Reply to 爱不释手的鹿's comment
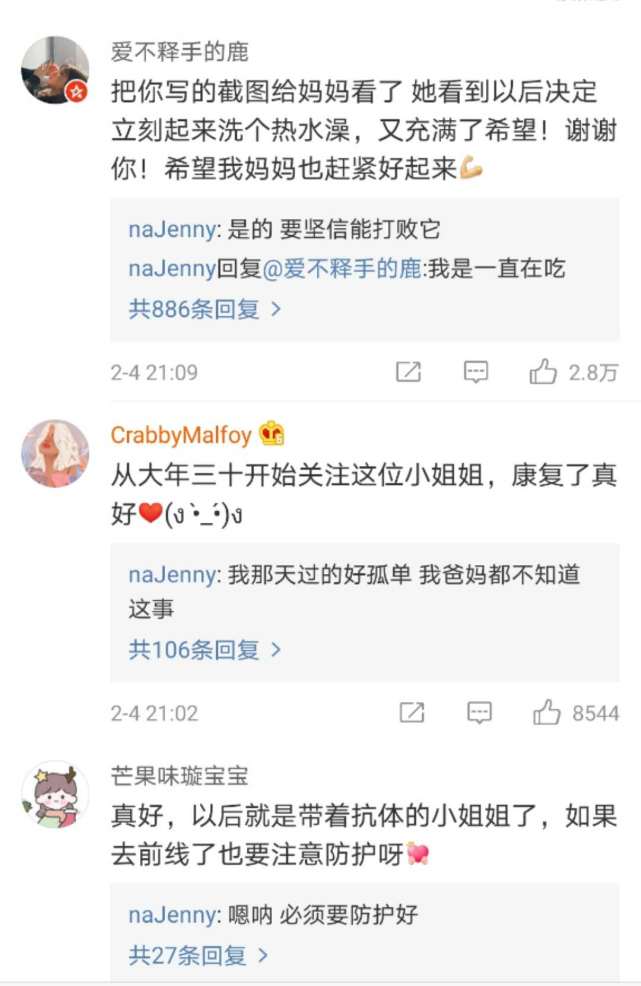The height and width of the screenshot is (986, 641). (x=476, y=372)
